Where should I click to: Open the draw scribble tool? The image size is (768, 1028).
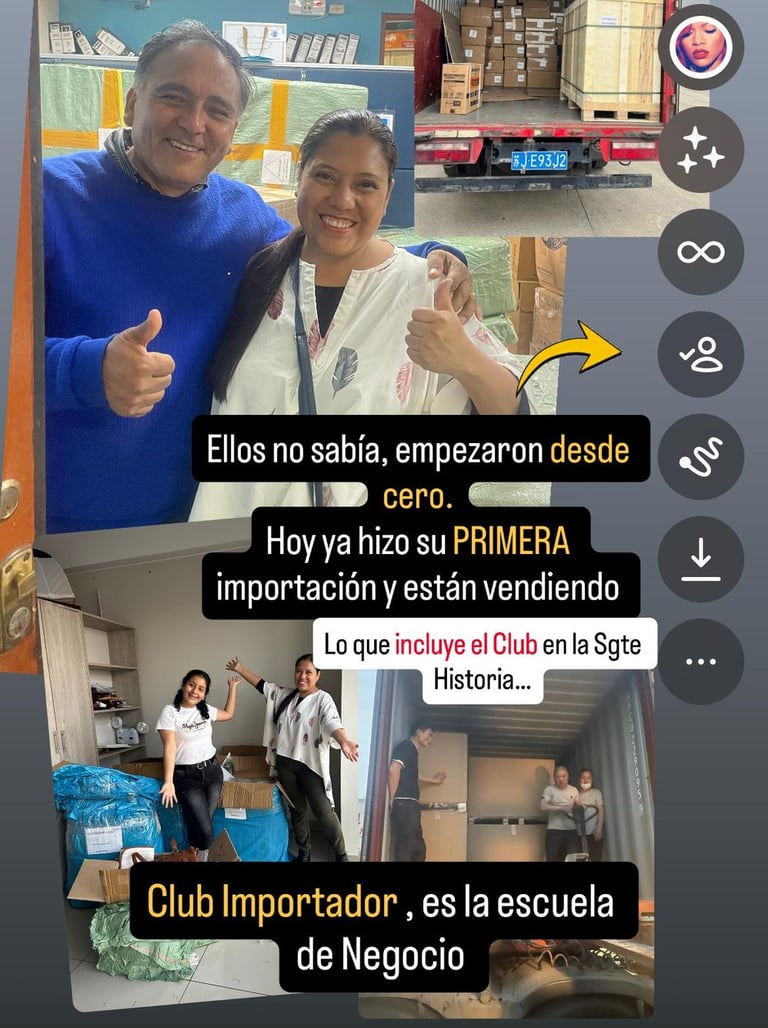tap(700, 456)
